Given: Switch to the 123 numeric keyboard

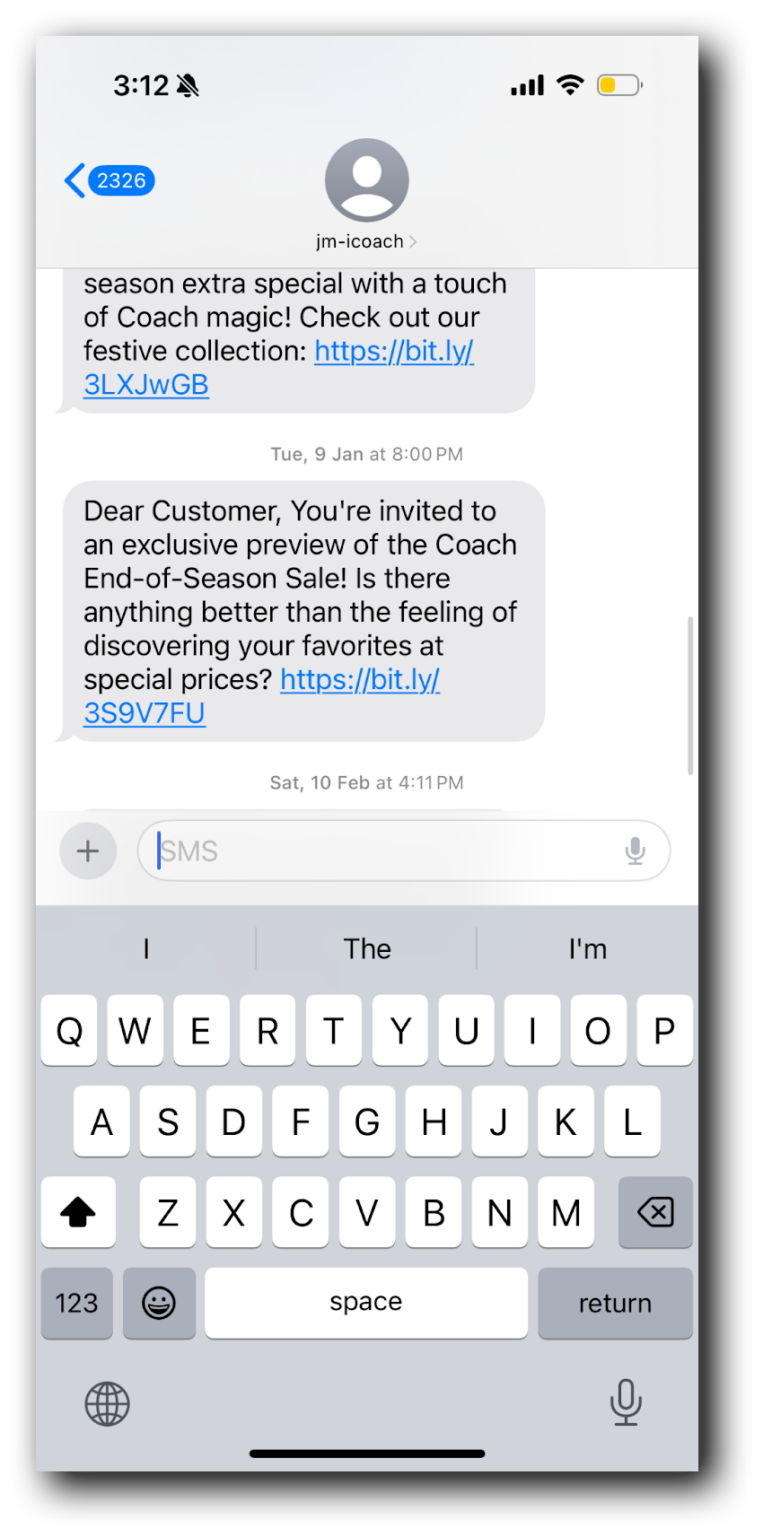Looking at the screenshot, I should 77,1303.
